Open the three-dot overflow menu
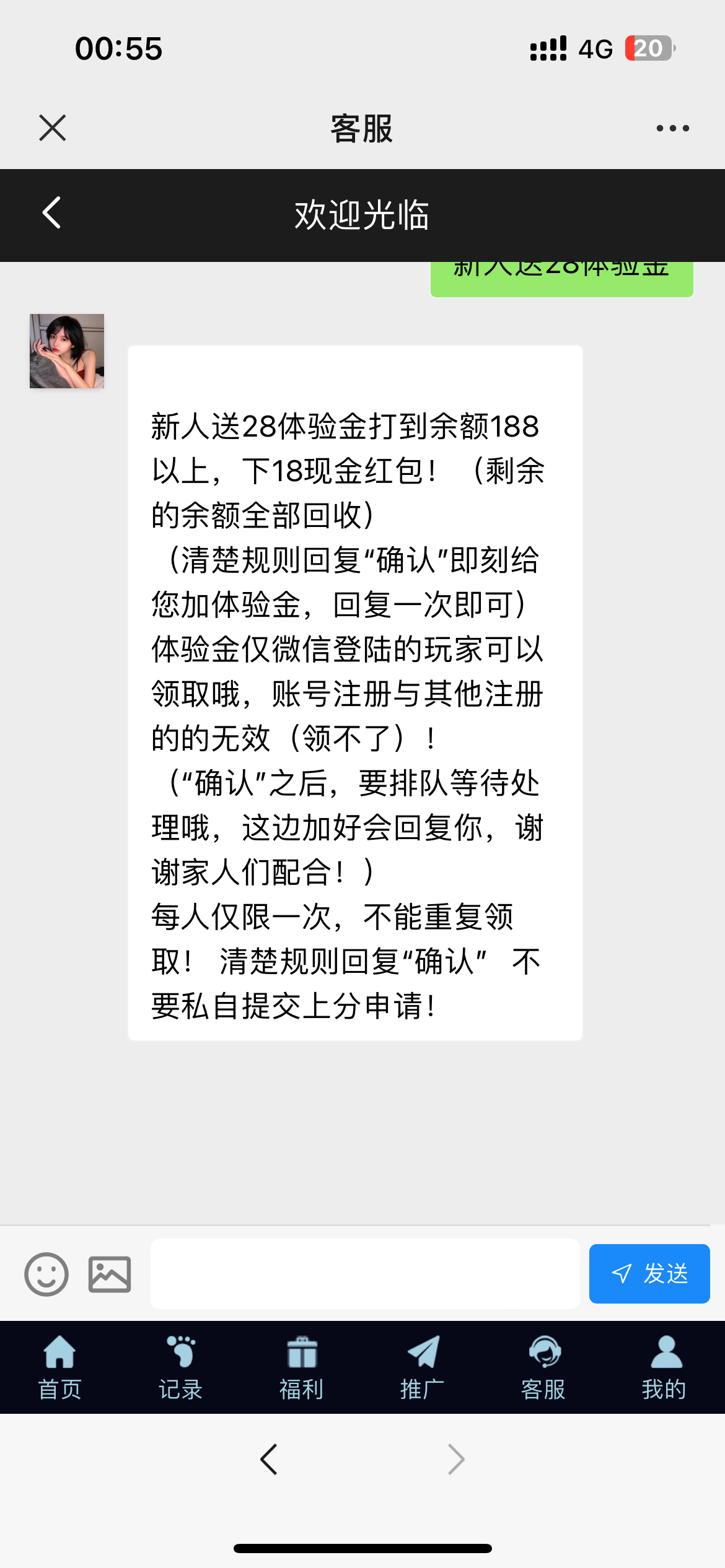725x1568 pixels. pyautogui.click(x=672, y=128)
